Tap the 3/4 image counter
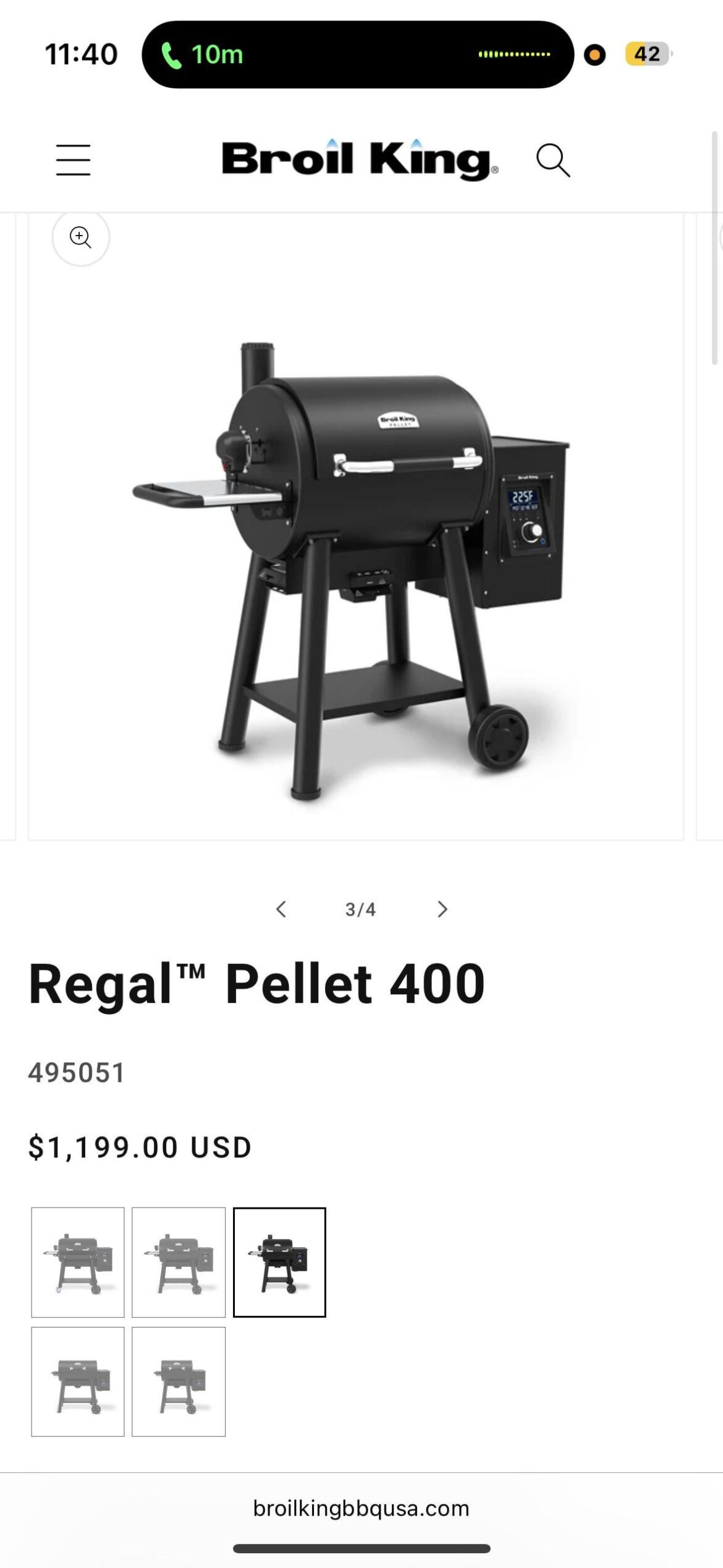Viewport: 723px width, 1568px height. click(x=361, y=909)
